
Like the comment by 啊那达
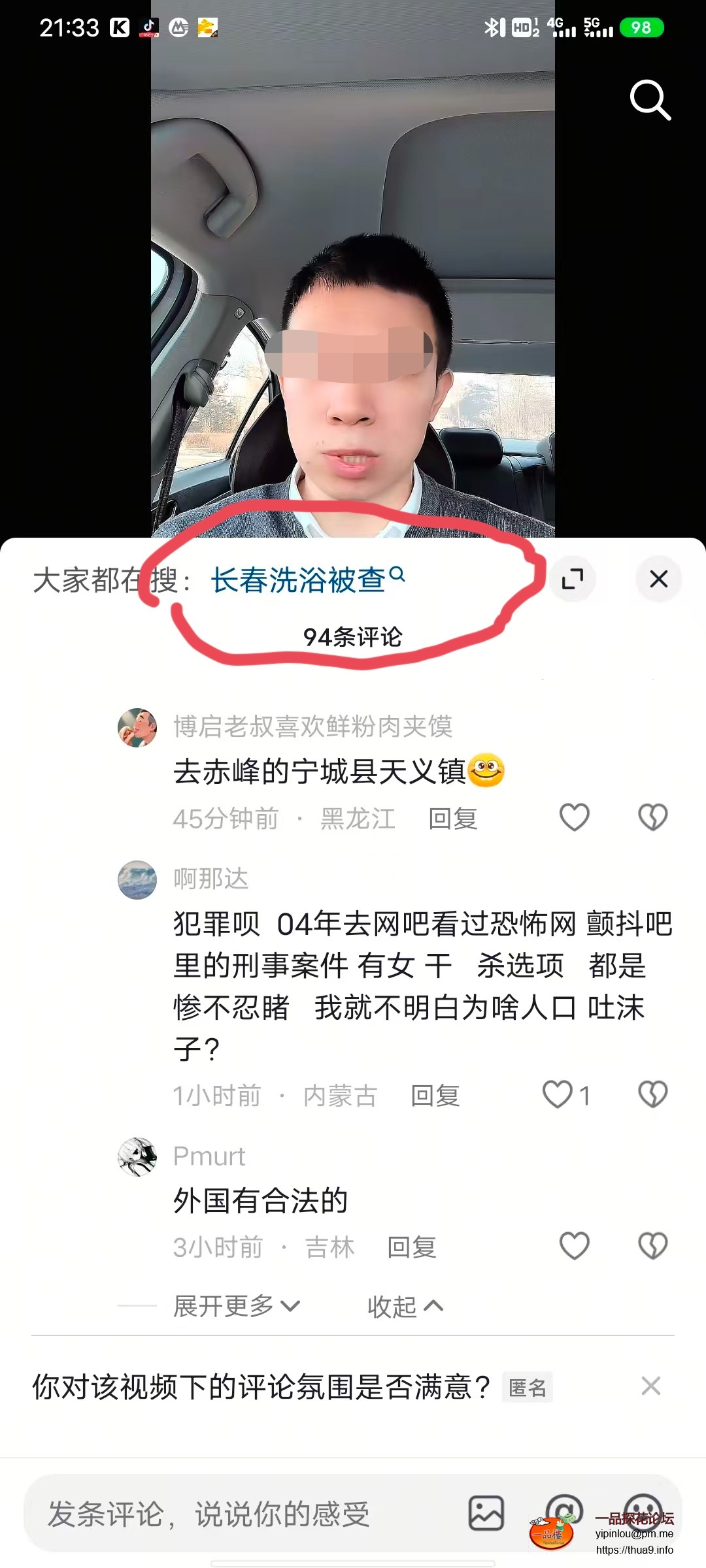[558, 1095]
